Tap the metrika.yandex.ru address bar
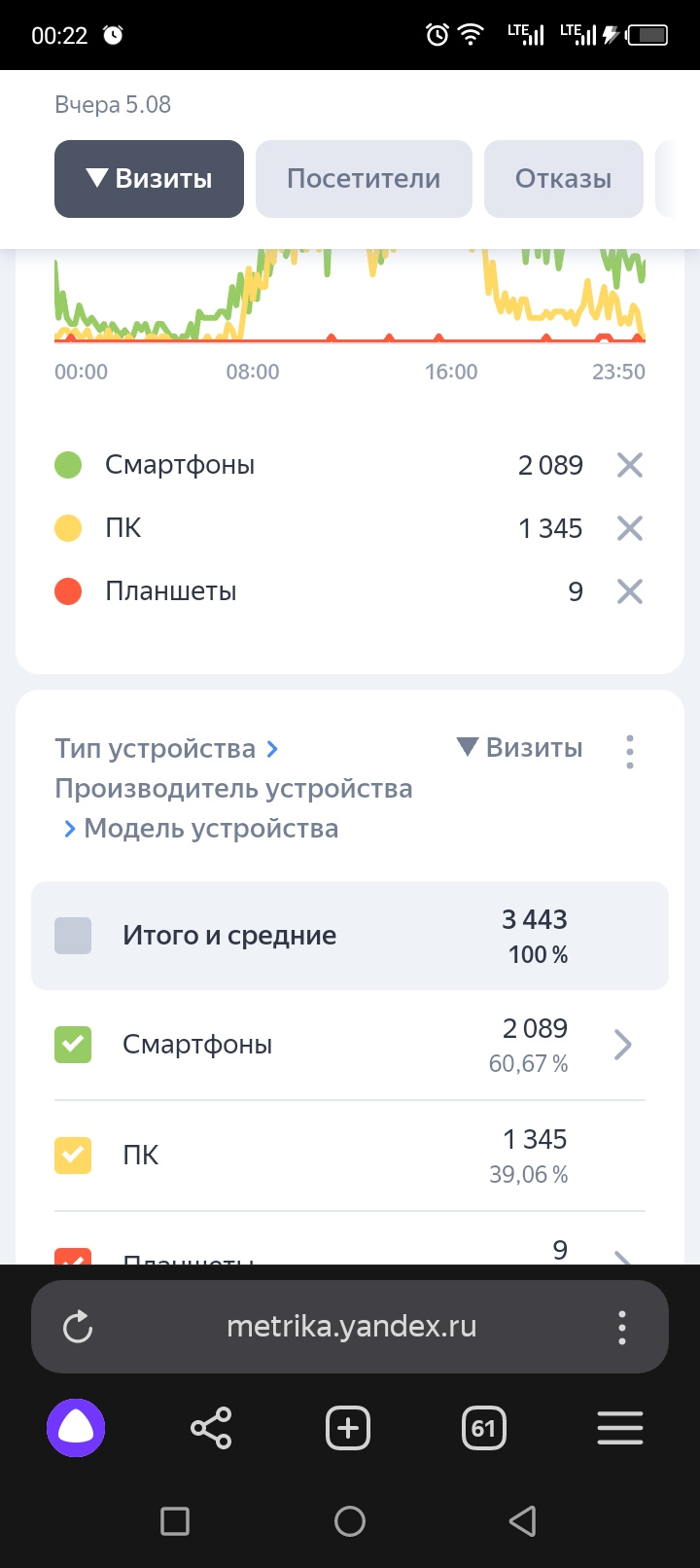The height and width of the screenshot is (1568, 700). 351,1327
